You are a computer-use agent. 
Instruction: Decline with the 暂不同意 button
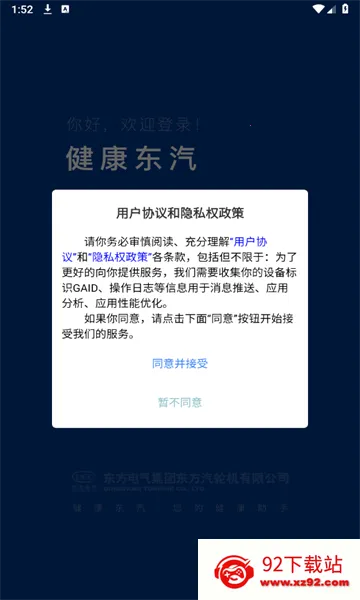180,402
